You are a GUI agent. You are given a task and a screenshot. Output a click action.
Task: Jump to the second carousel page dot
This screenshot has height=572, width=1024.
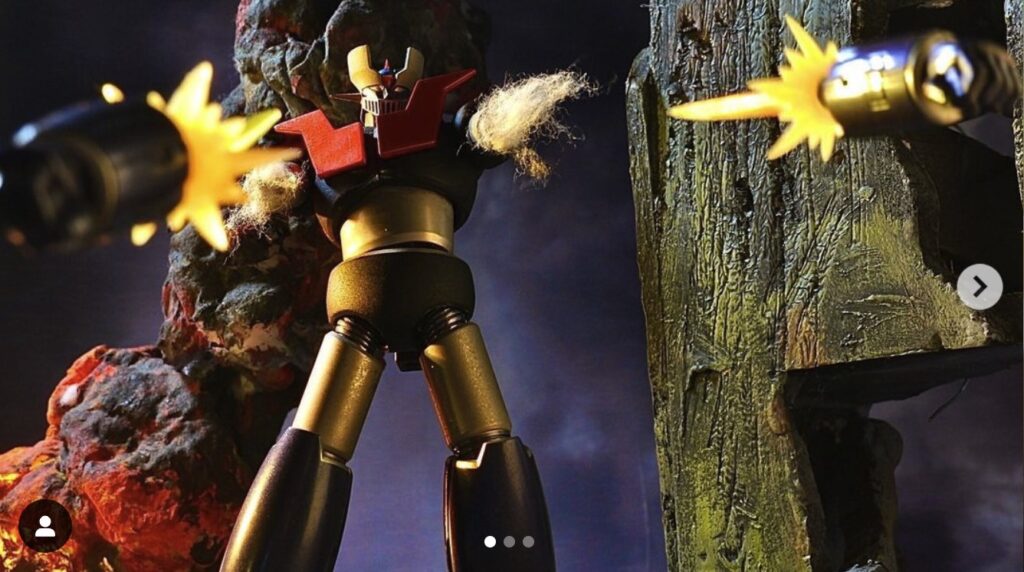tap(509, 541)
